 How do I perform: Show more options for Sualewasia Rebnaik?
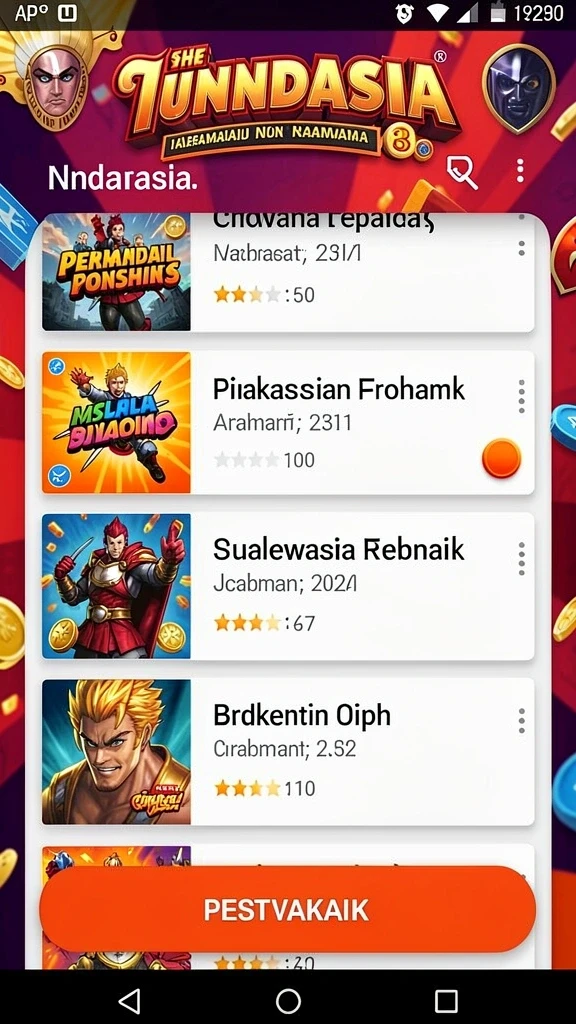[521, 558]
